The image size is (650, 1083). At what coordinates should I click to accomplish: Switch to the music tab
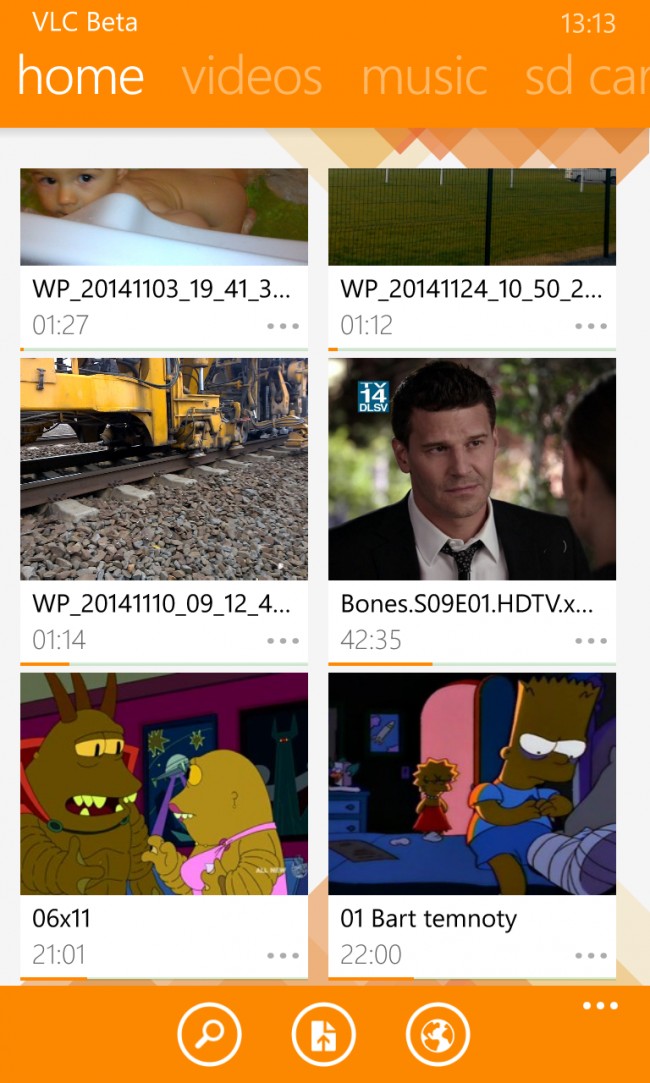pyautogui.click(x=424, y=77)
